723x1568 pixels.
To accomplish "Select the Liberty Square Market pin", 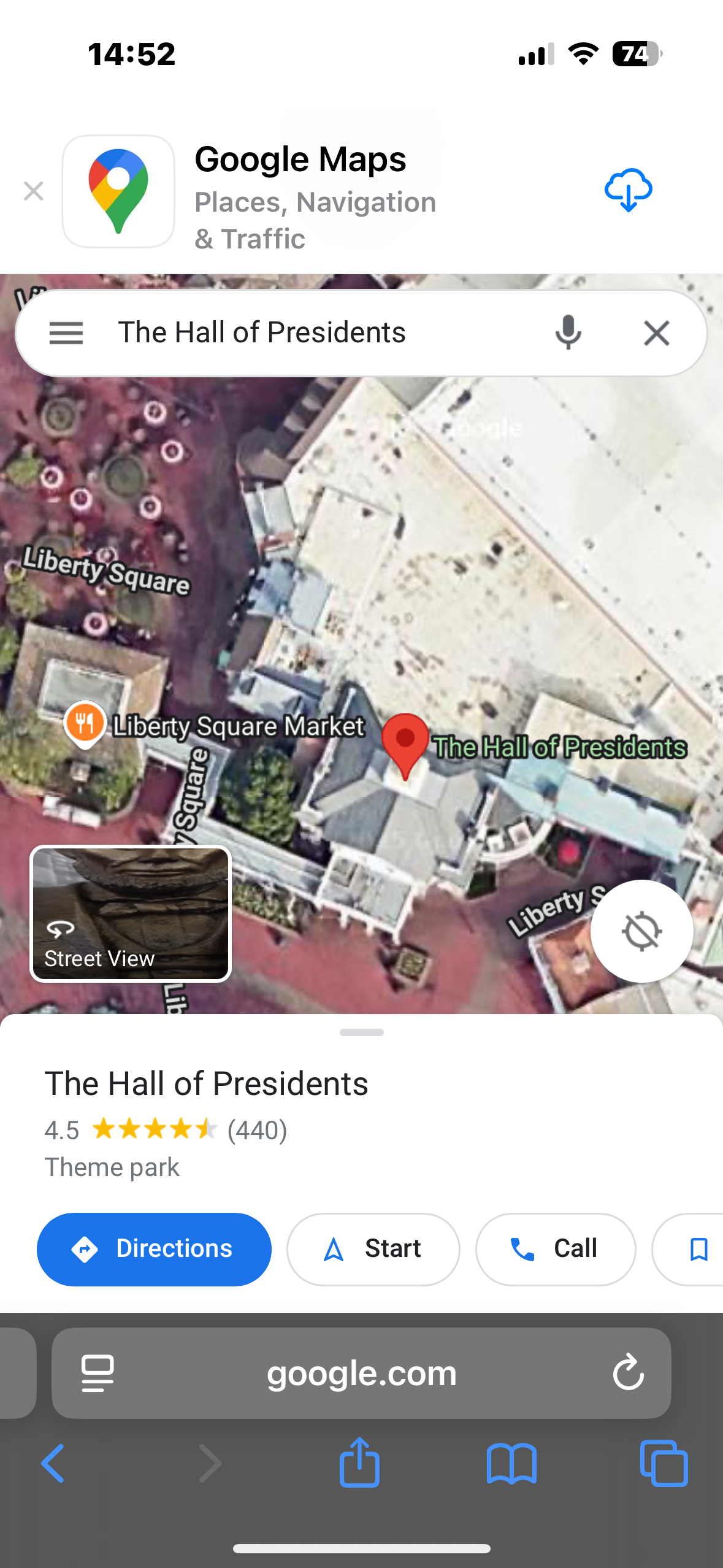I will pyautogui.click(x=85, y=724).
